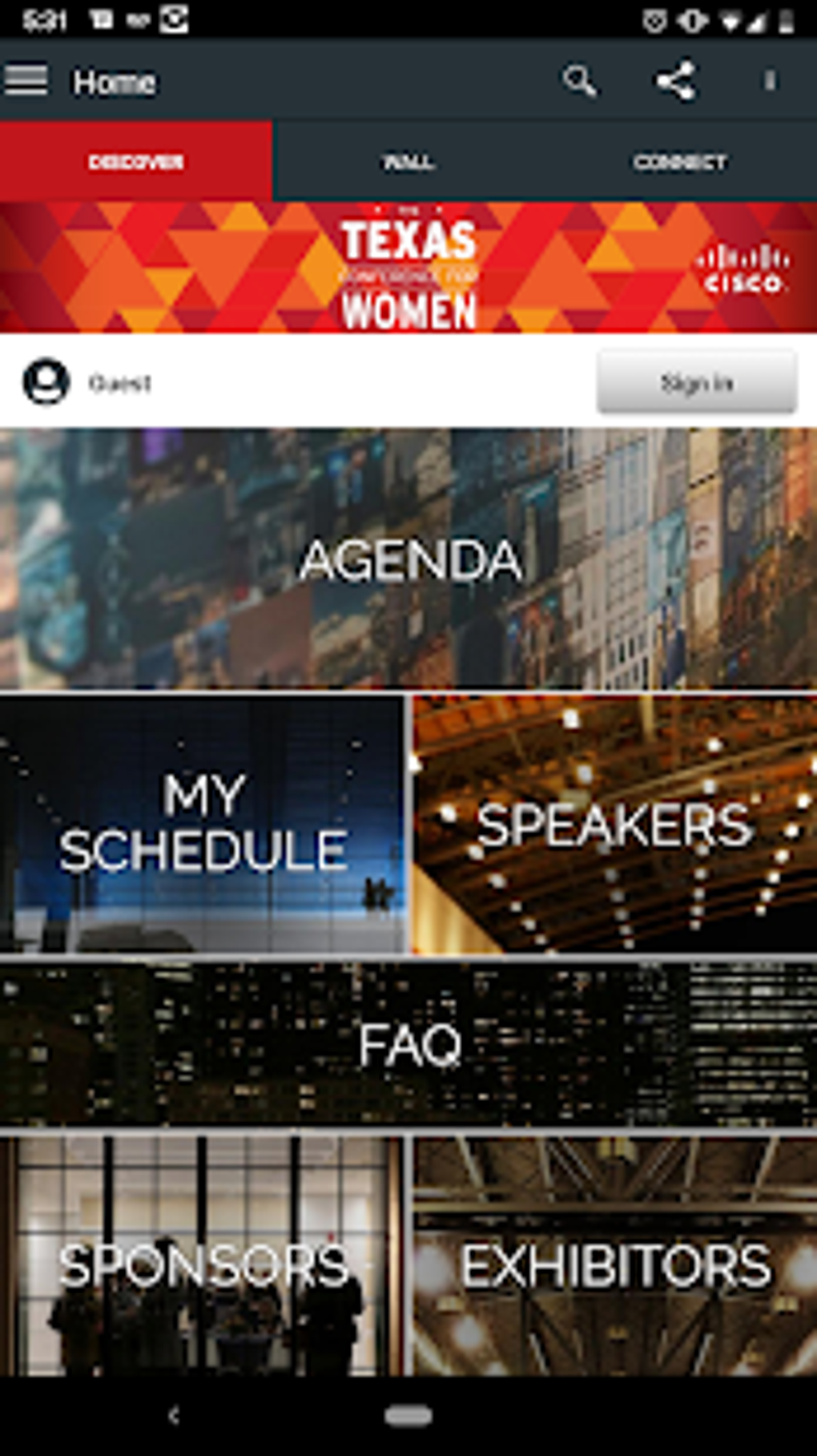Open search from the app bar
This screenshot has height=1456, width=817.
tap(579, 81)
